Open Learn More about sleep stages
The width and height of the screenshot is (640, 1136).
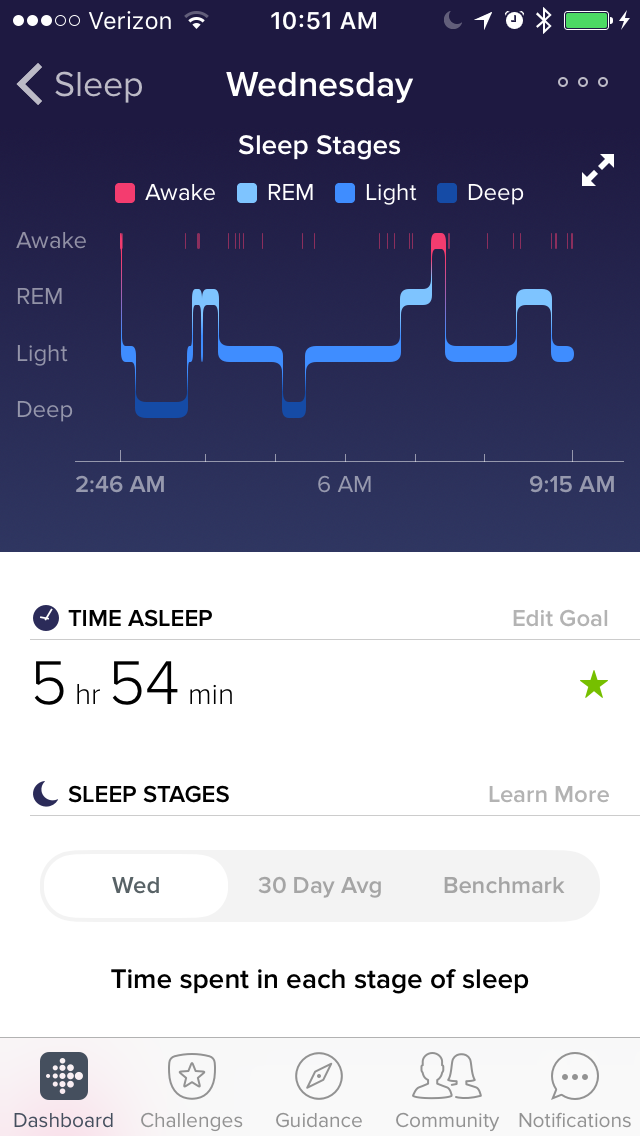coord(548,794)
